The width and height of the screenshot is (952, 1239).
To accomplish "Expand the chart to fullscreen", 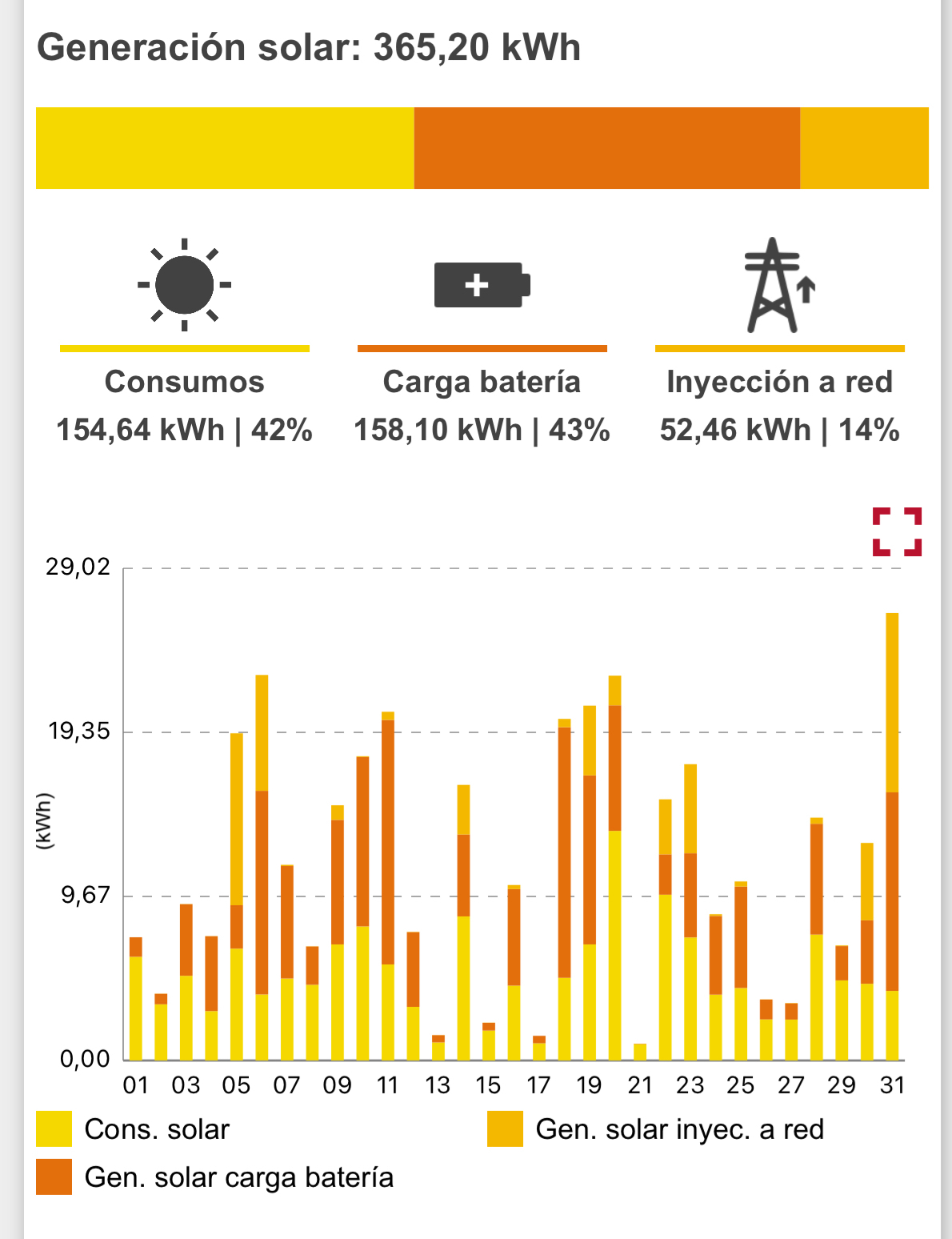I will coord(897,531).
